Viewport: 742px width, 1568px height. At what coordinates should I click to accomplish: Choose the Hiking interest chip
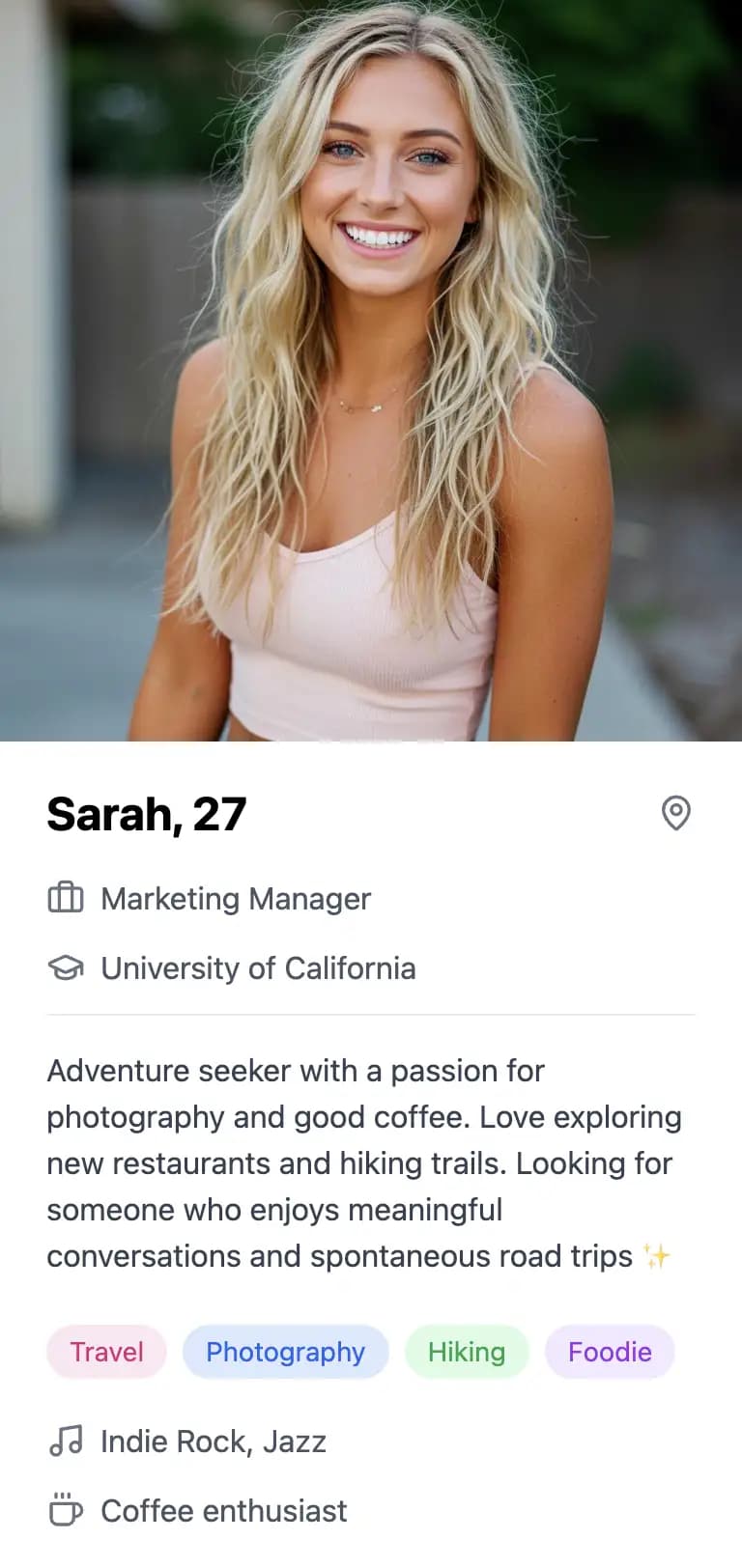(467, 1351)
